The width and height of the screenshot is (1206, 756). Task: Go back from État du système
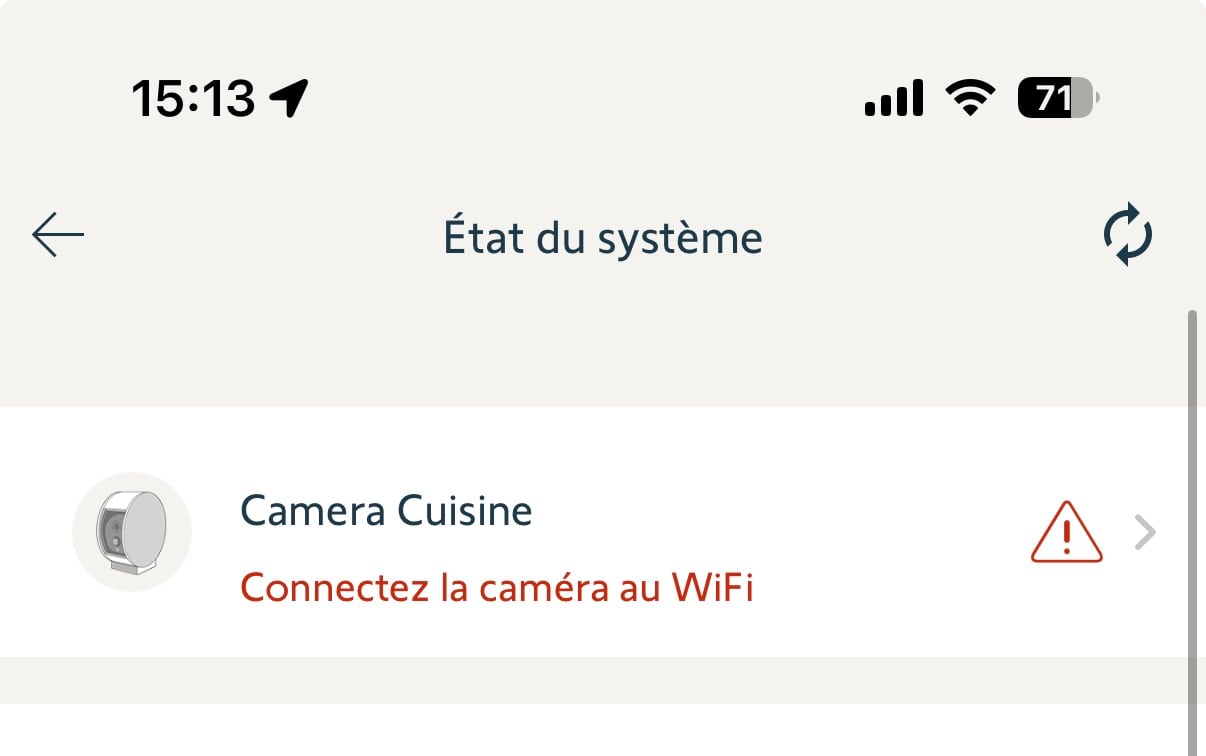pos(58,236)
